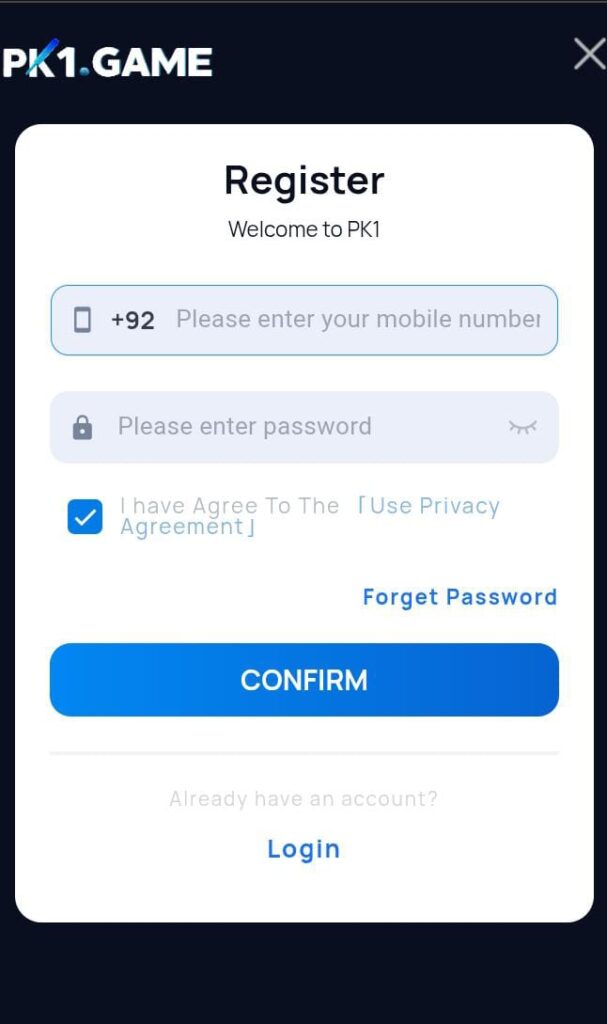Tap the CONFIRM button

(304, 680)
